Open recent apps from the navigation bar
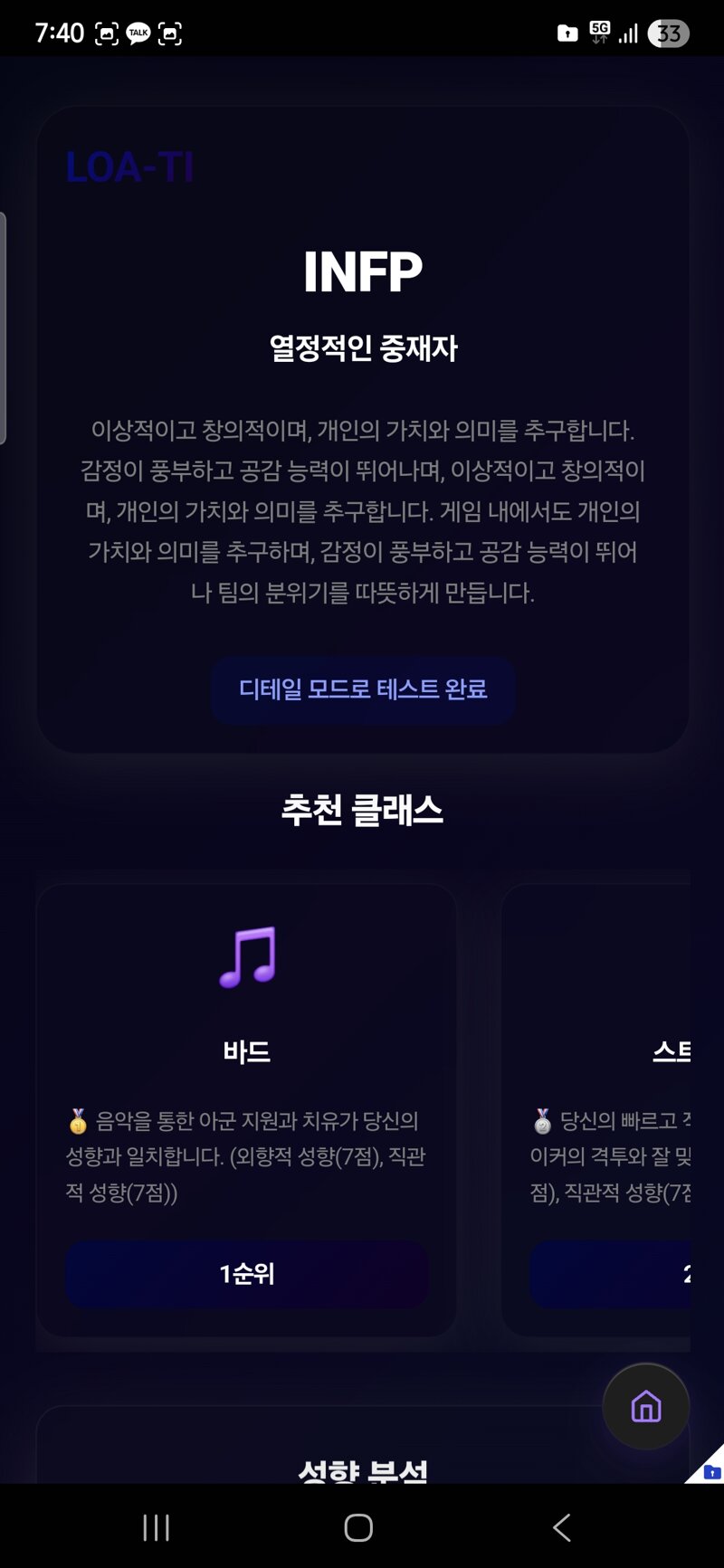 pyautogui.click(x=157, y=1528)
